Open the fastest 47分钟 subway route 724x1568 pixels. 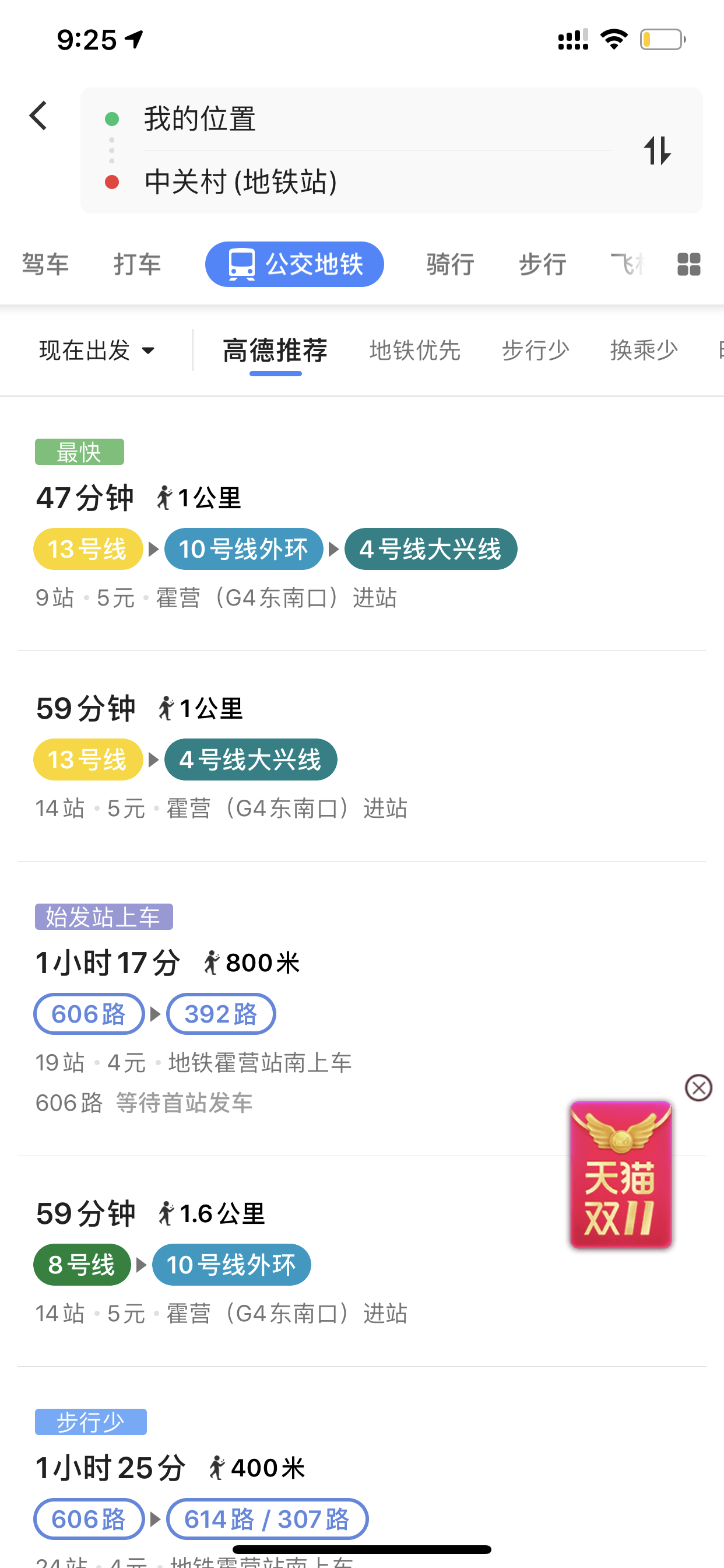coord(362,524)
